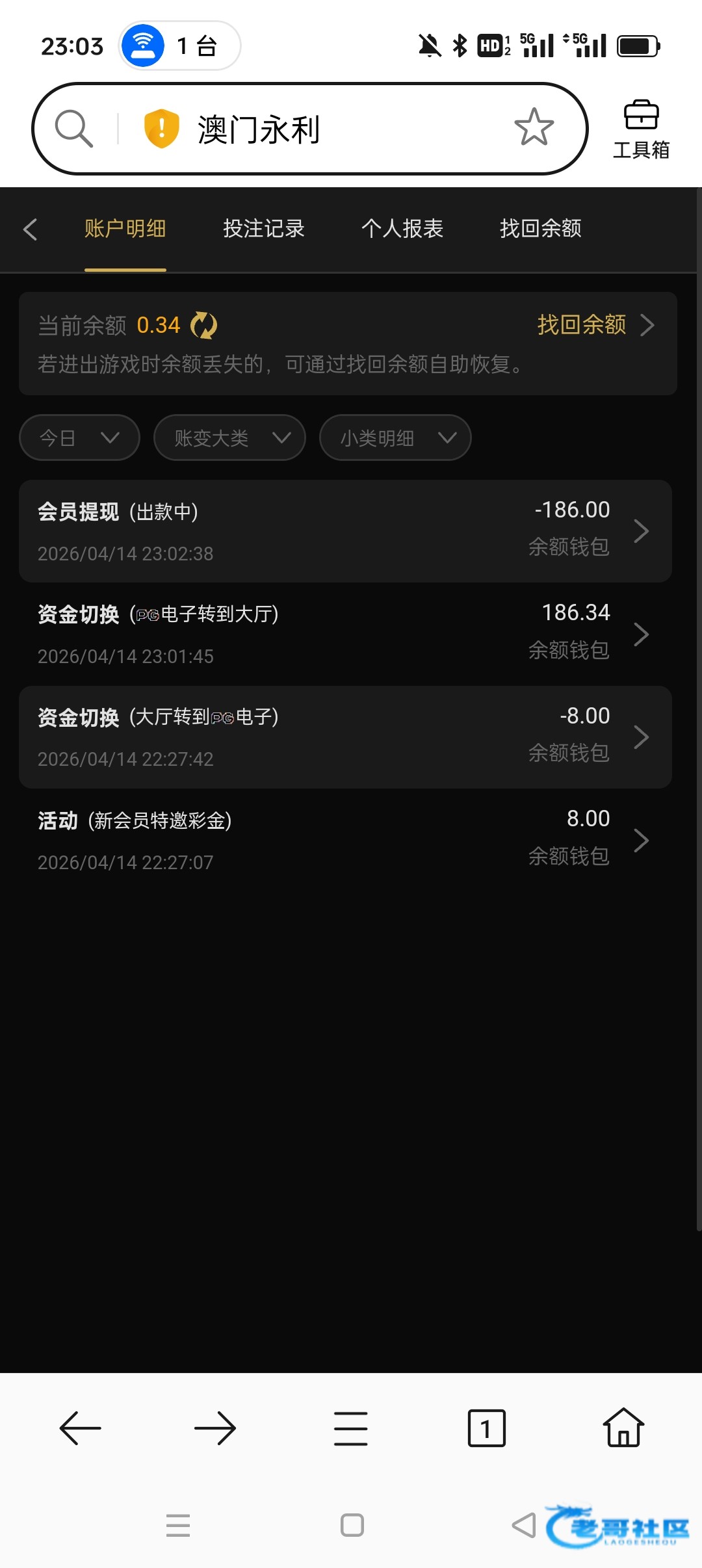702x1568 pixels.
Task: Expand the 今日 date dropdown
Action: pos(79,438)
